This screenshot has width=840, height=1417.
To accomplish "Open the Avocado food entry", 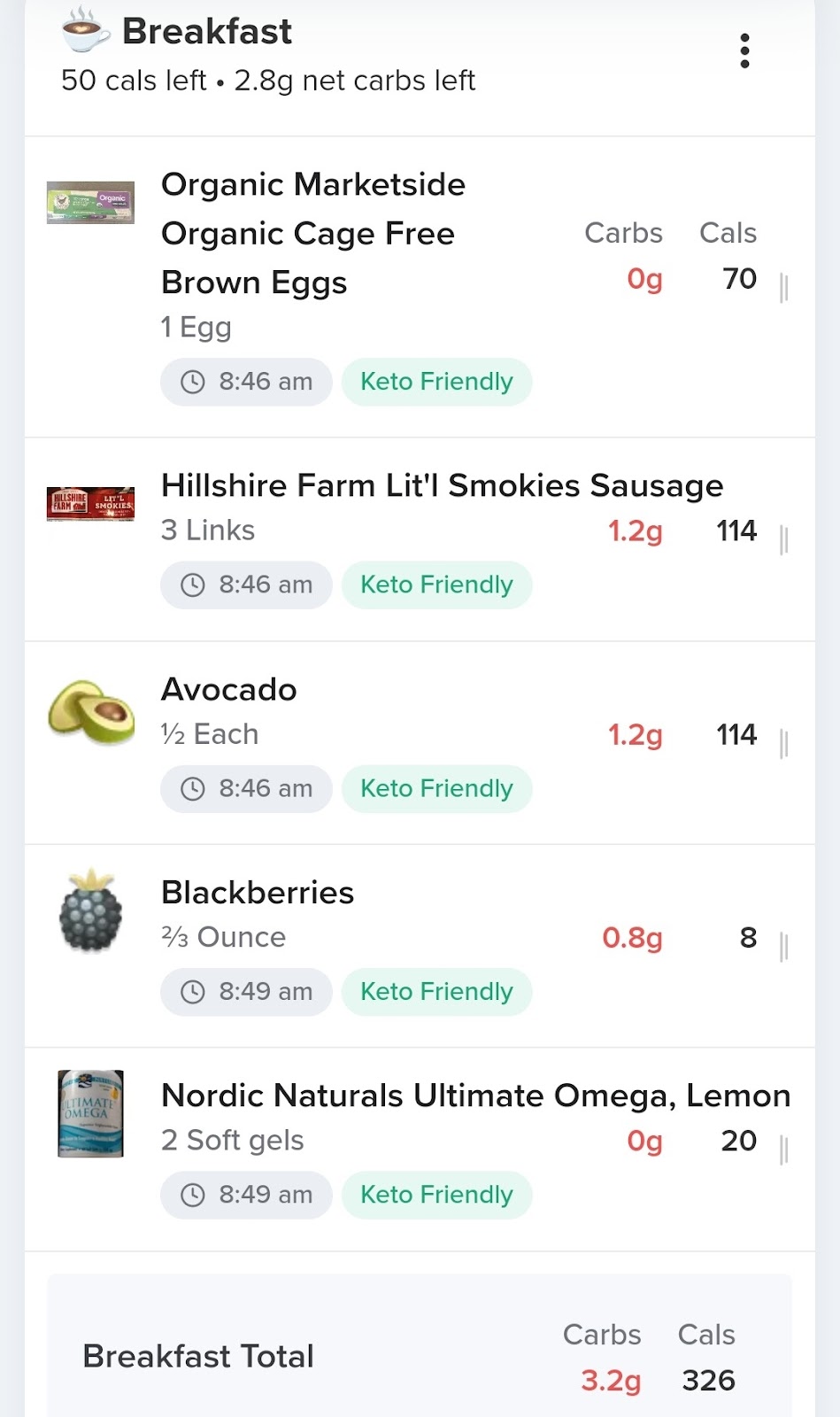I will click(420, 743).
